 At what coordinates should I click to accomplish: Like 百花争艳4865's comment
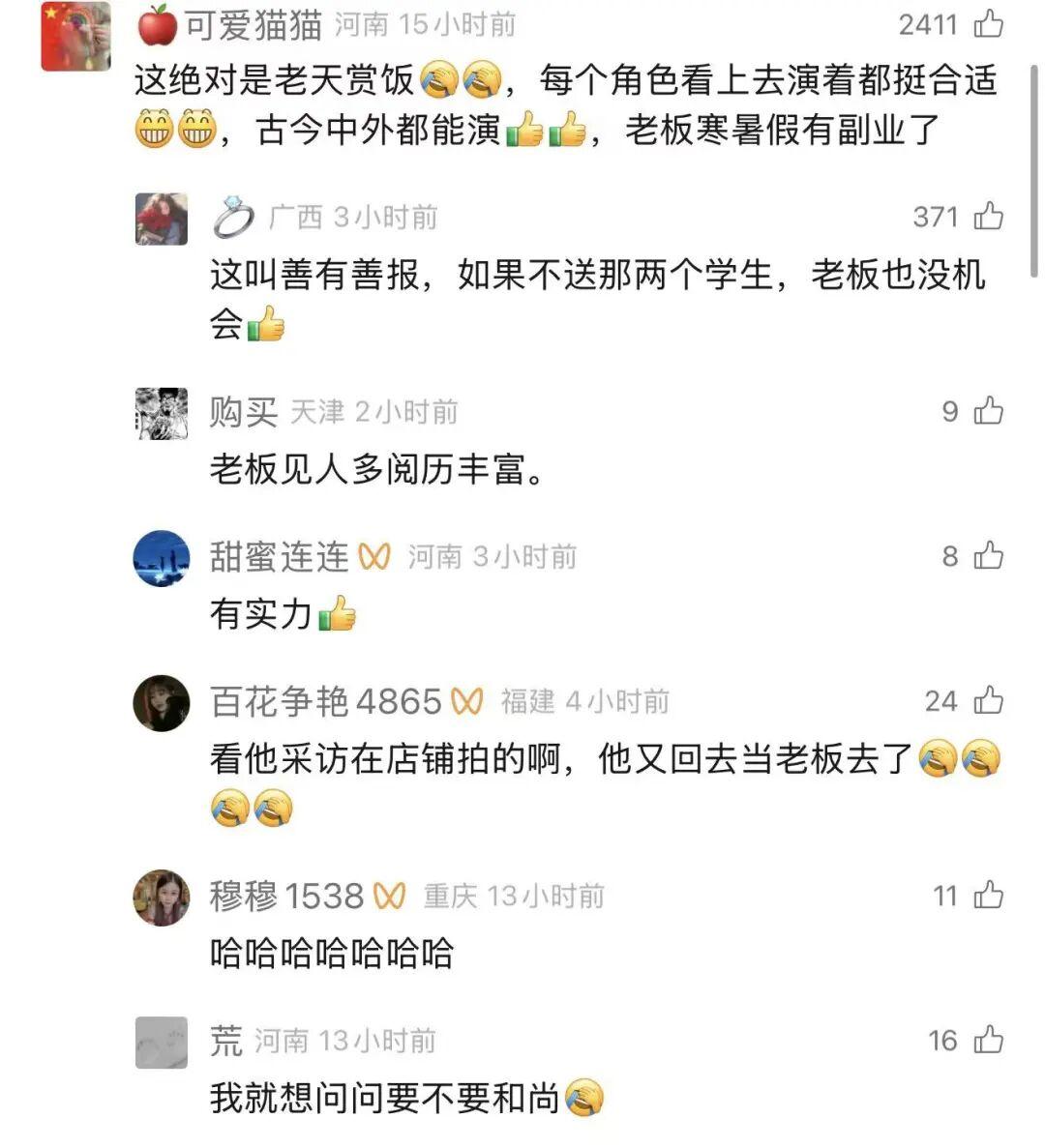(988, 701)
